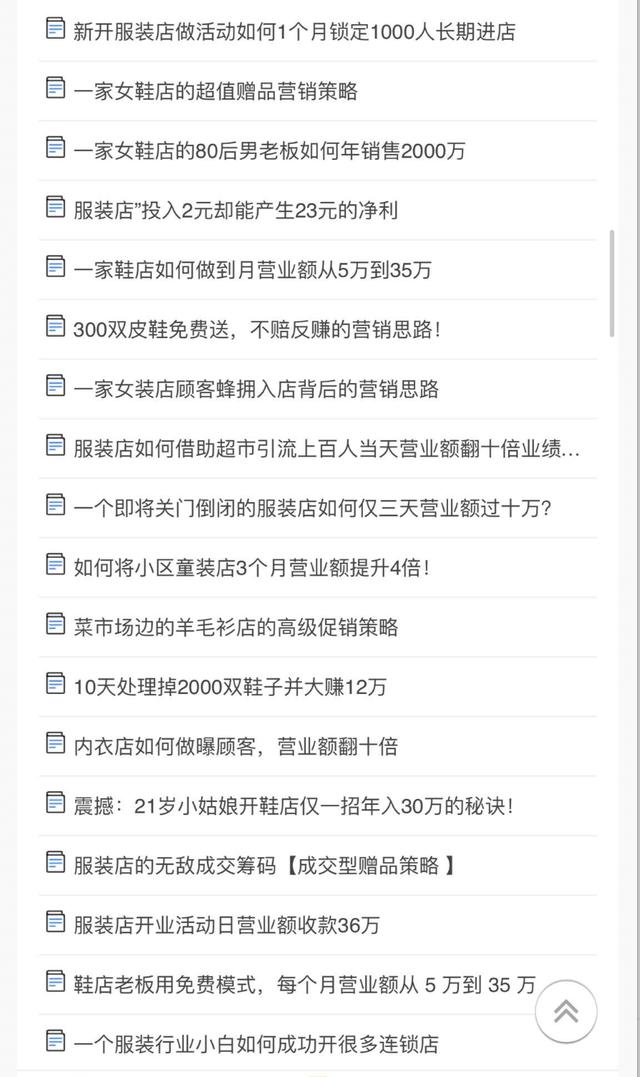Open 菜市场边的羊毛衫店的高级促销策略

[x=236, y=627]
